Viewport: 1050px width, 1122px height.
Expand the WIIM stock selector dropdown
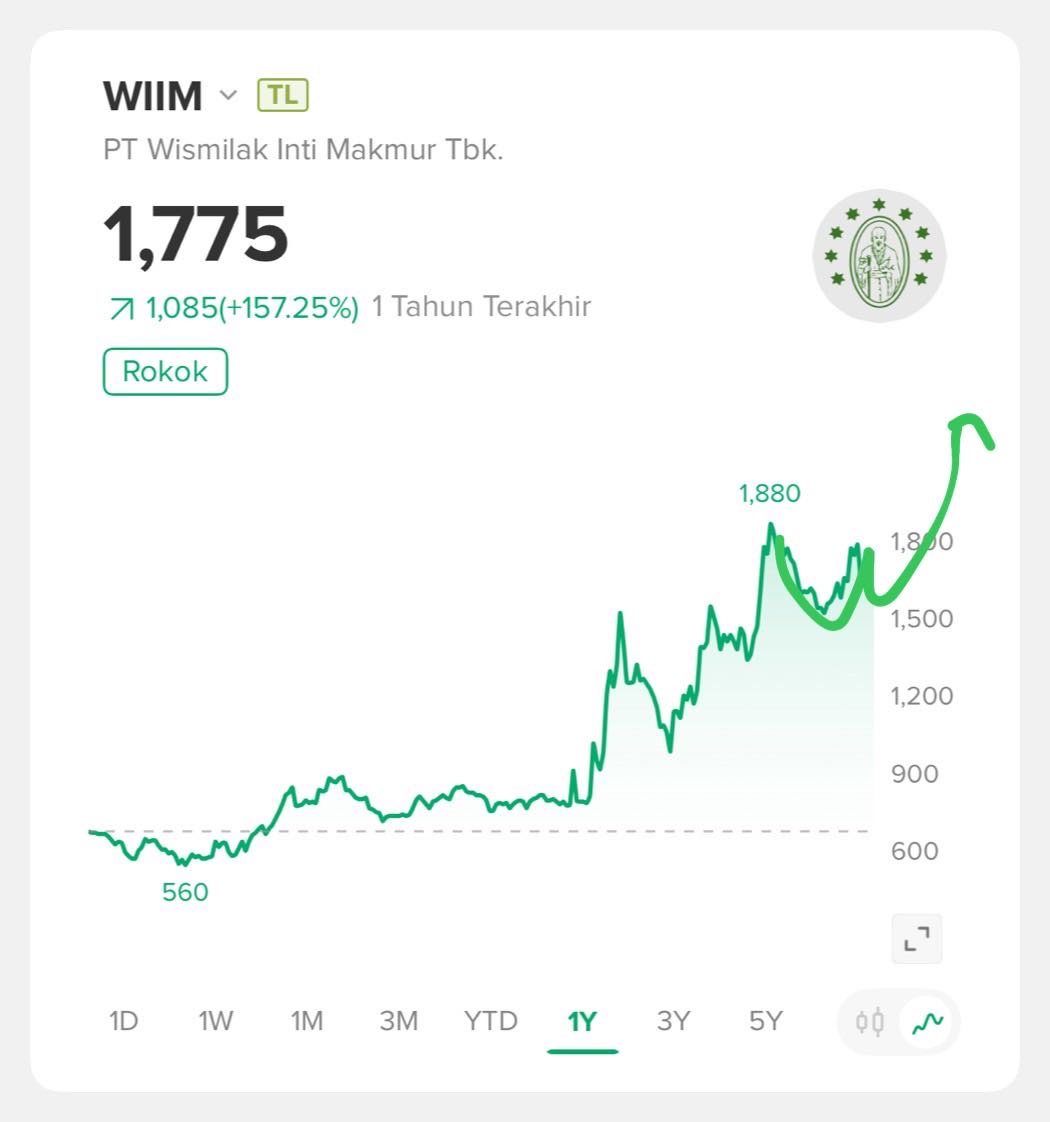228,96
